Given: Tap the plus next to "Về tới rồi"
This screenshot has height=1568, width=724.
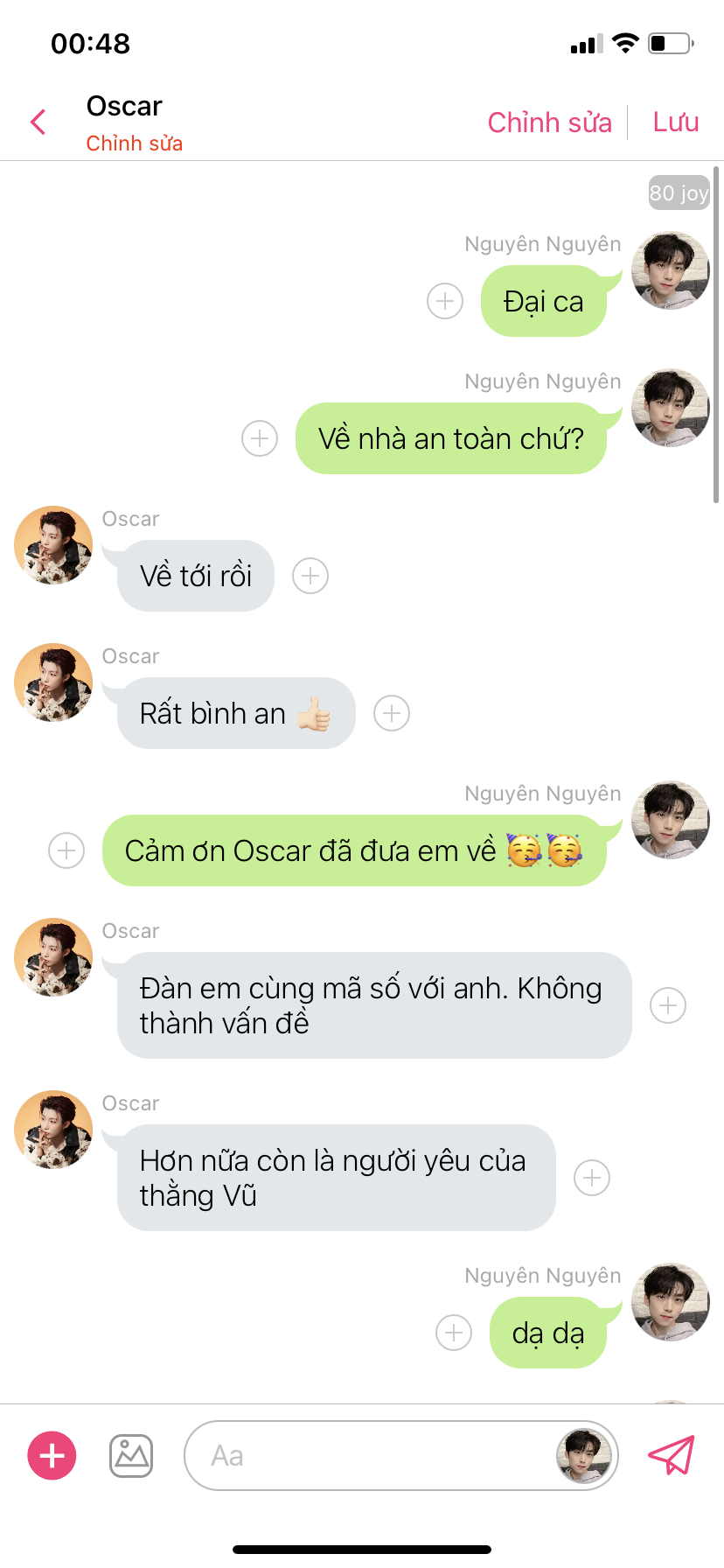Looking at the screenshot, I should point(310,576).
